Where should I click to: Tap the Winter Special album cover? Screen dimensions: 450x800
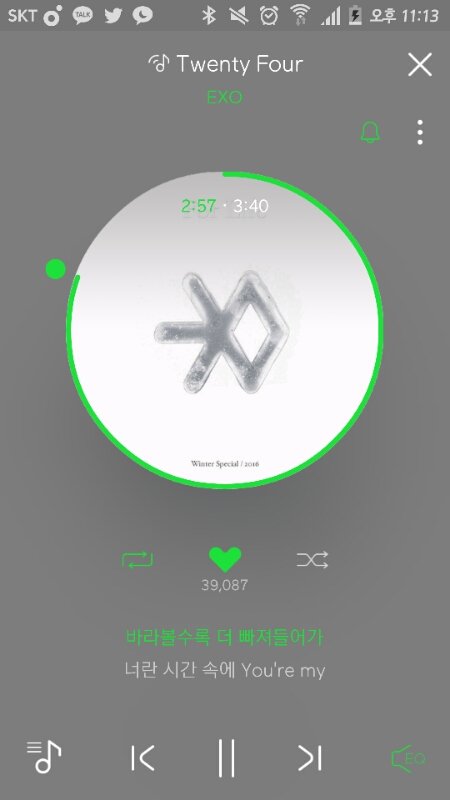point(225,330)
